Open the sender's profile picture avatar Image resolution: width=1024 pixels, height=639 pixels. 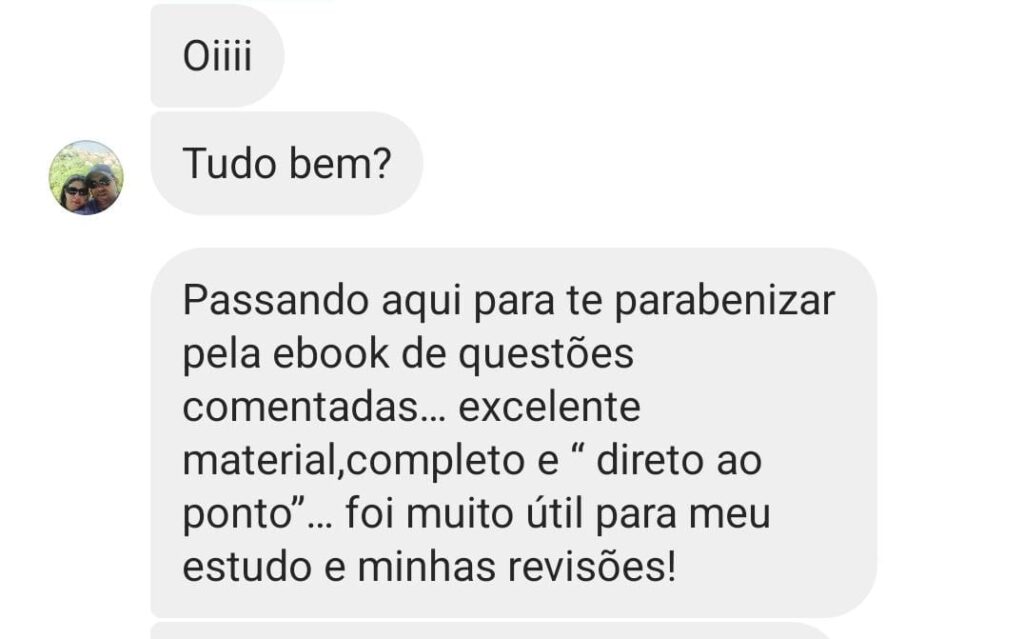point(86,177)
